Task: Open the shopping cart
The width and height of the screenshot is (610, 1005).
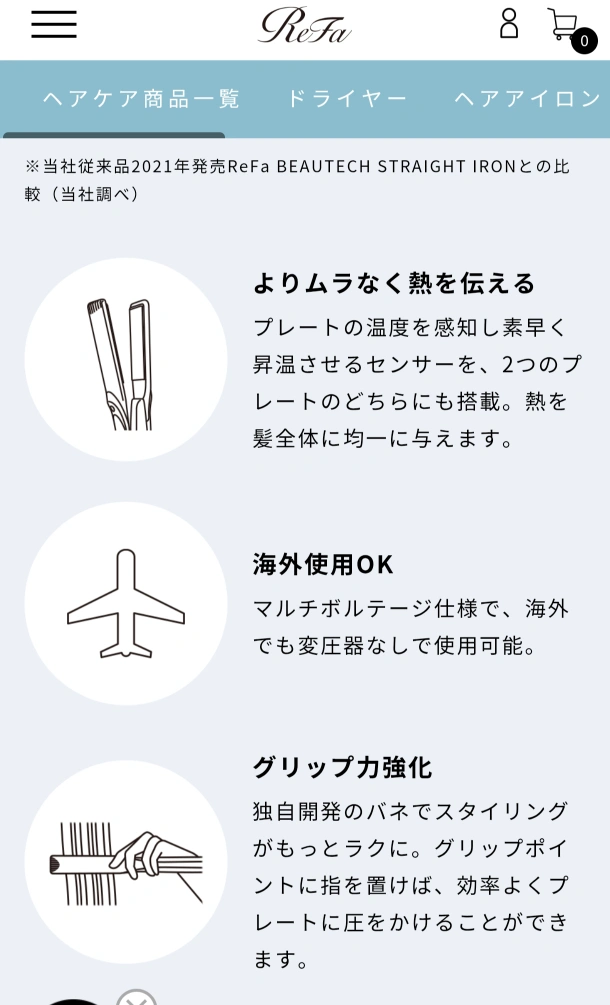Action: (567, 26)
